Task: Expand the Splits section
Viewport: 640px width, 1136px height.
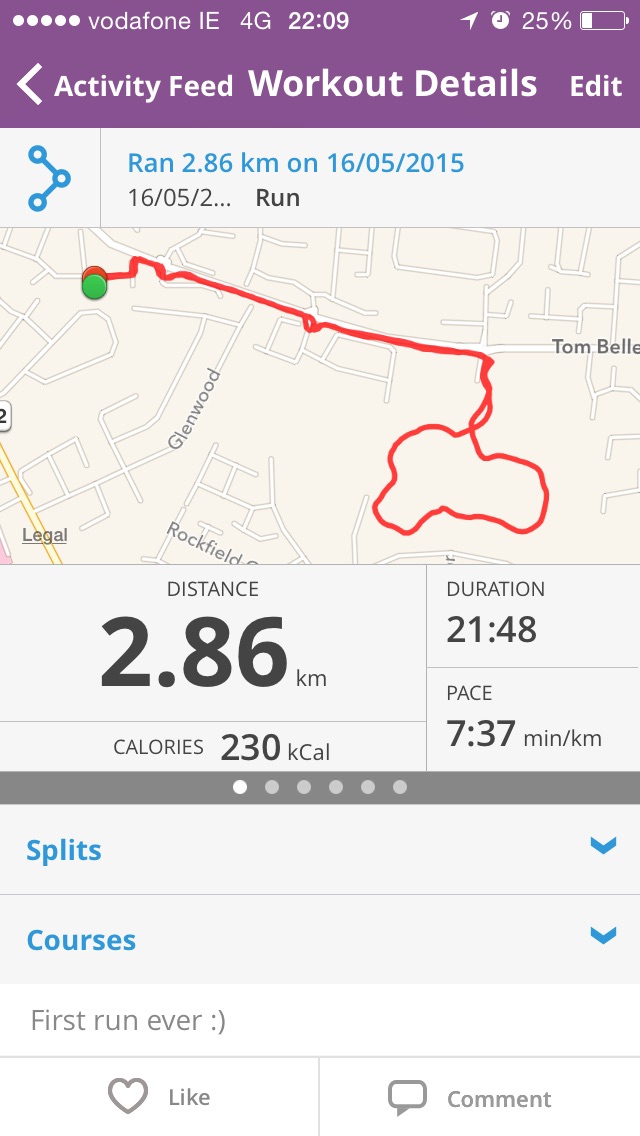Action: click(320, 849)
